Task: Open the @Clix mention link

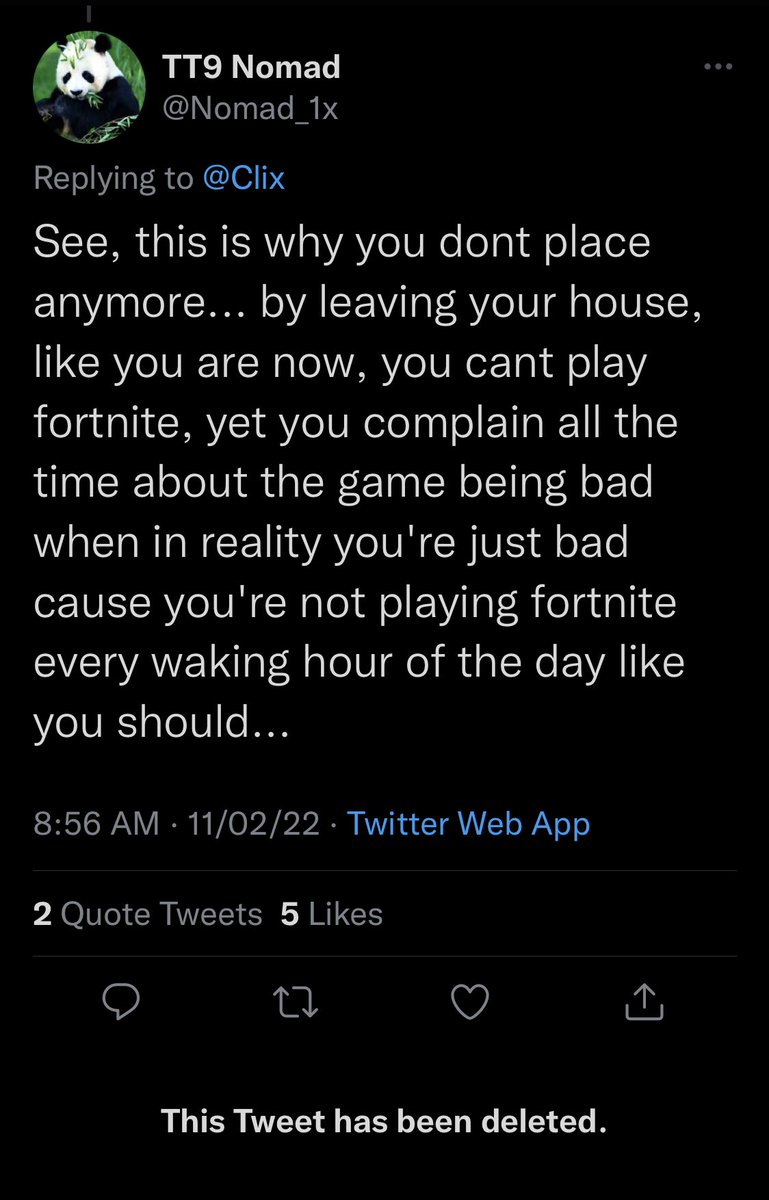Action: click(244, 178)
